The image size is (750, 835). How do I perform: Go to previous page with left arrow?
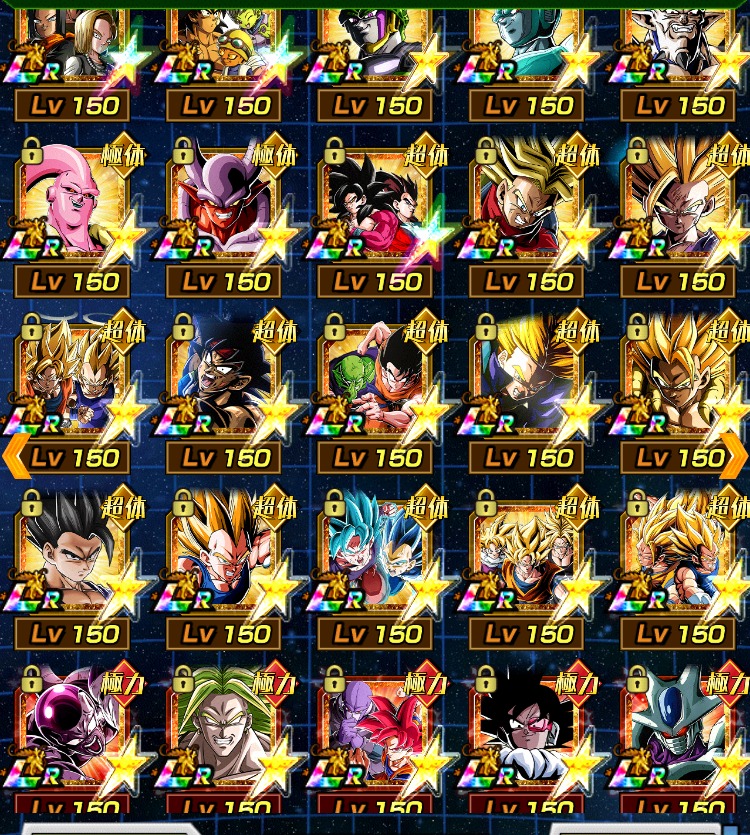(x=15, y=455)
